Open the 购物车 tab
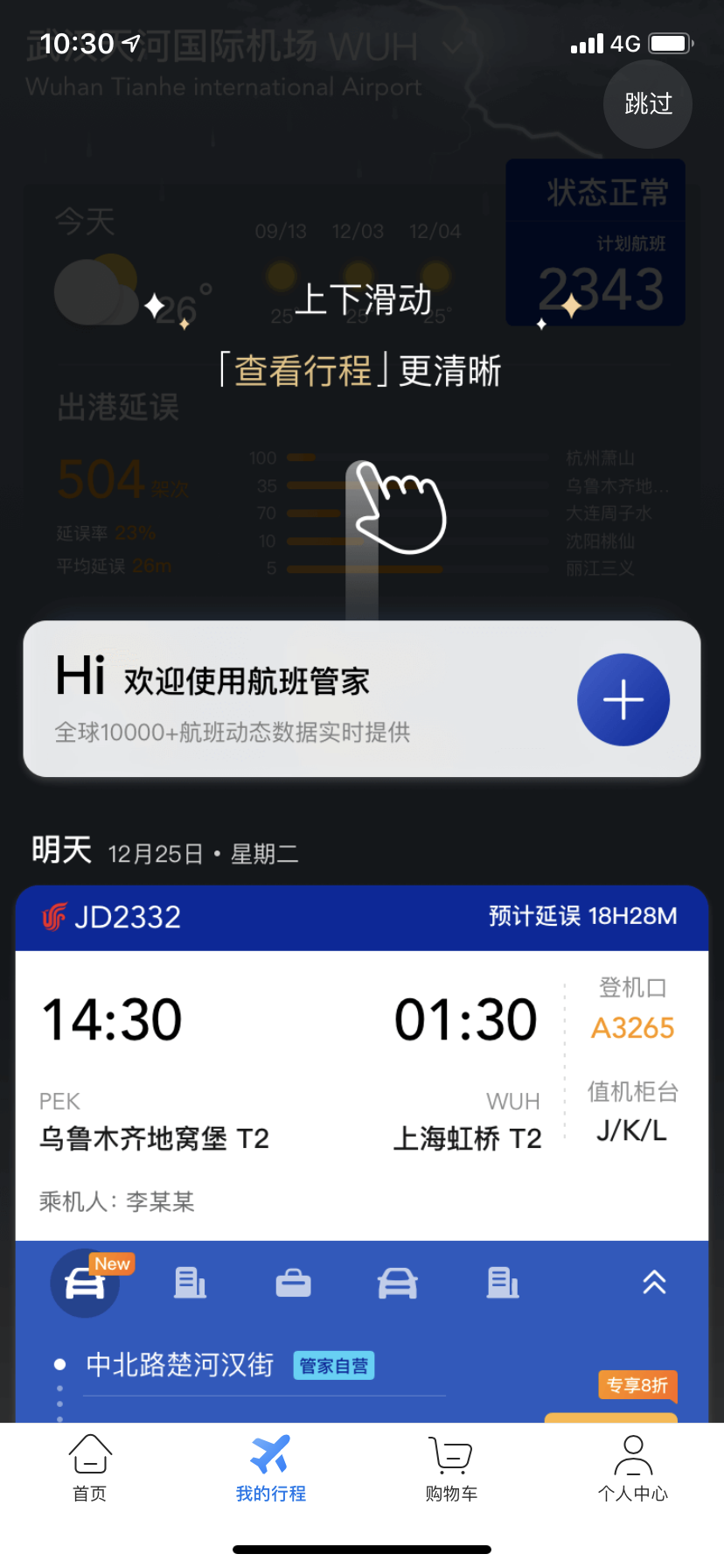724x1568 pixels. pos(451,1469)
